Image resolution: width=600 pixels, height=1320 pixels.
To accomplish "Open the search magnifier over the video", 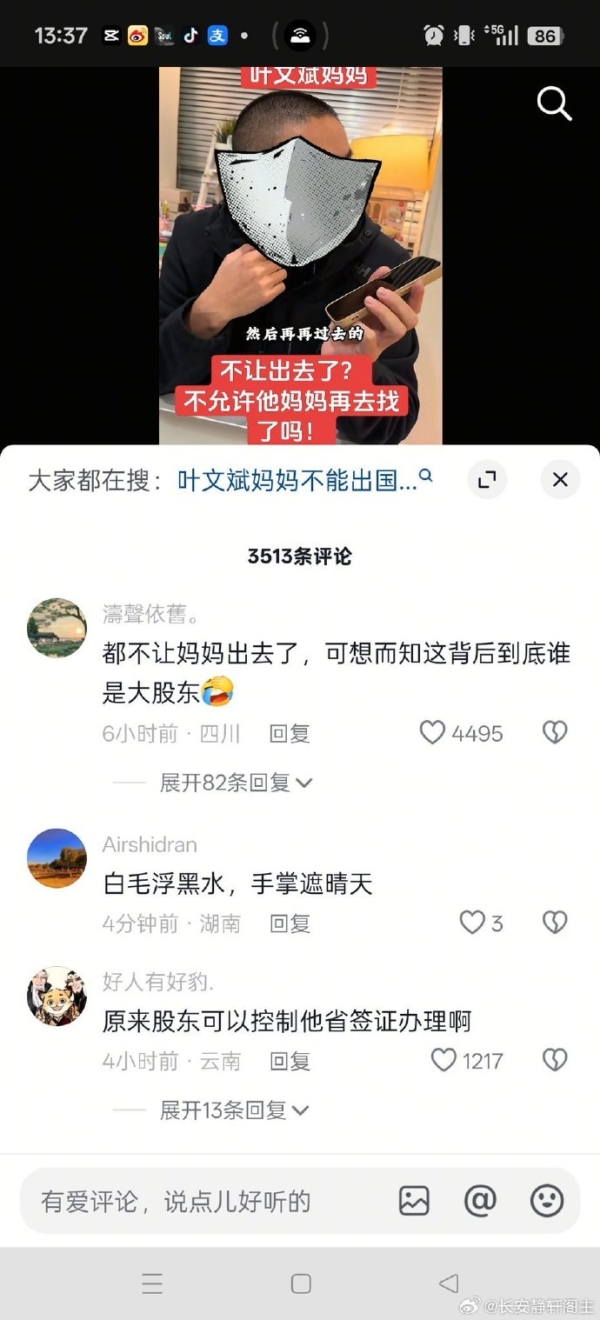I will pyautogui.click(x=554, y=103).
